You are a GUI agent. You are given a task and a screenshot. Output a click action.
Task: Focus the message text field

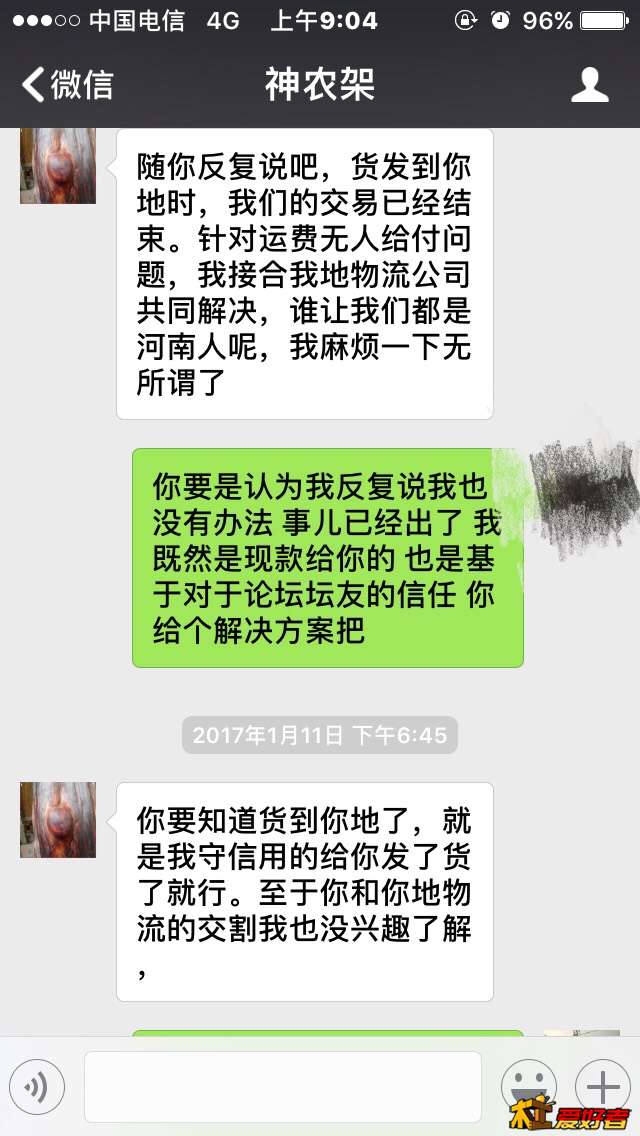coord(282,1086)
